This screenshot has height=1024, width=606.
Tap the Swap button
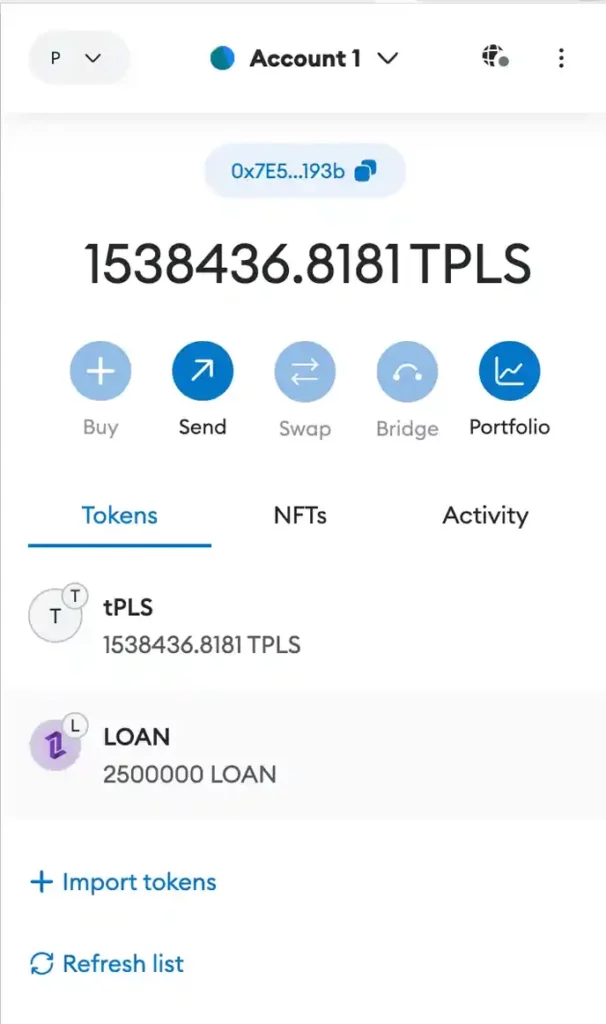click(x=305, y=389)
